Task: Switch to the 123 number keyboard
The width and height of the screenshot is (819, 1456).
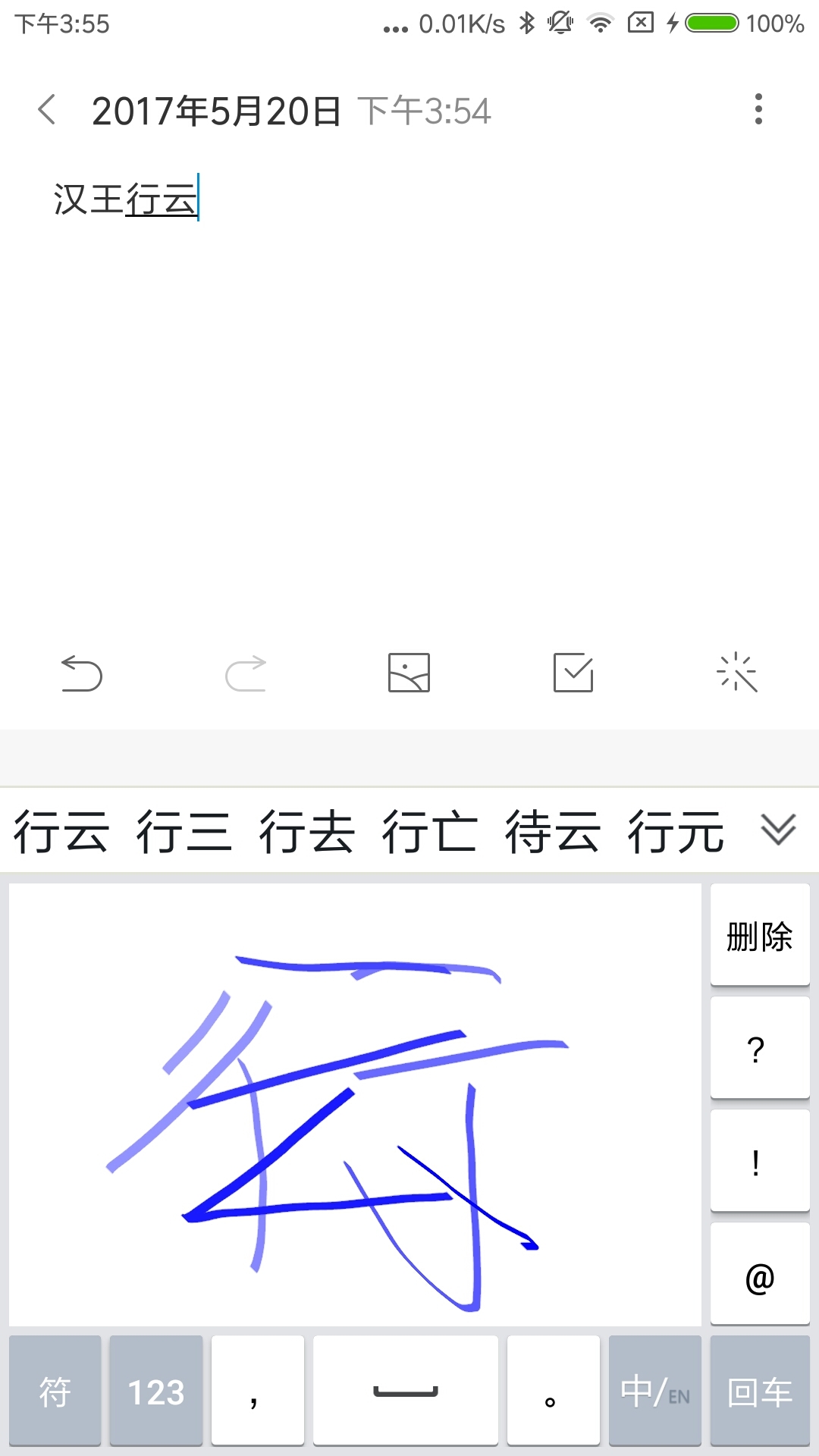Action: 156,1391
